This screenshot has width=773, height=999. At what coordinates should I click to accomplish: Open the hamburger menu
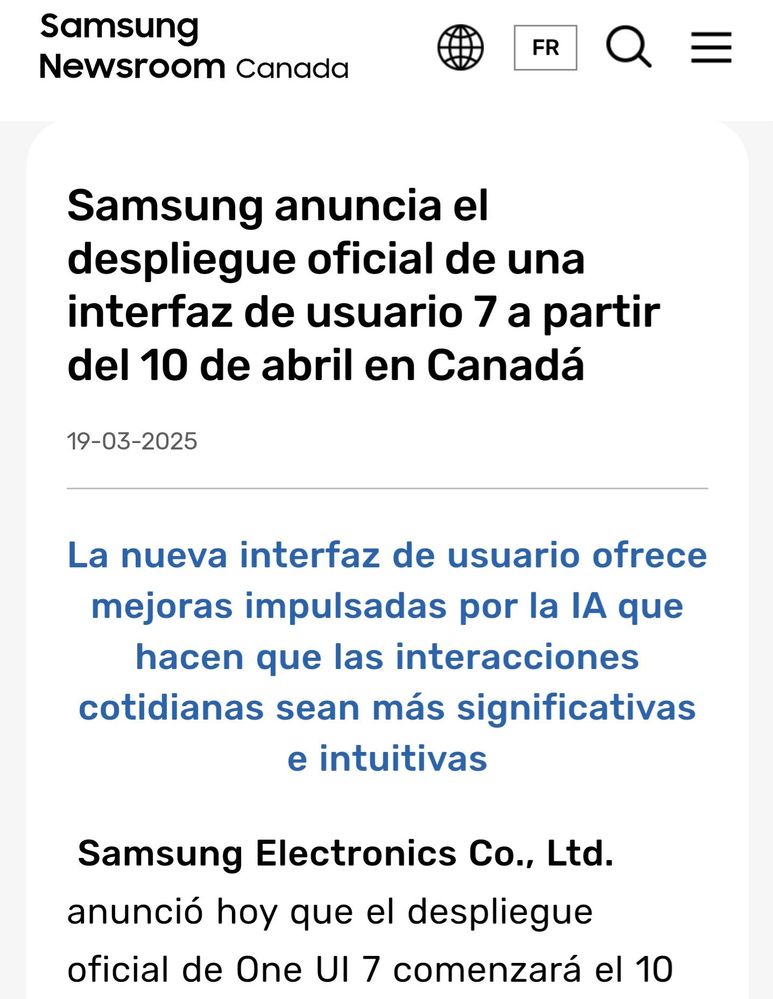[711, 47]
